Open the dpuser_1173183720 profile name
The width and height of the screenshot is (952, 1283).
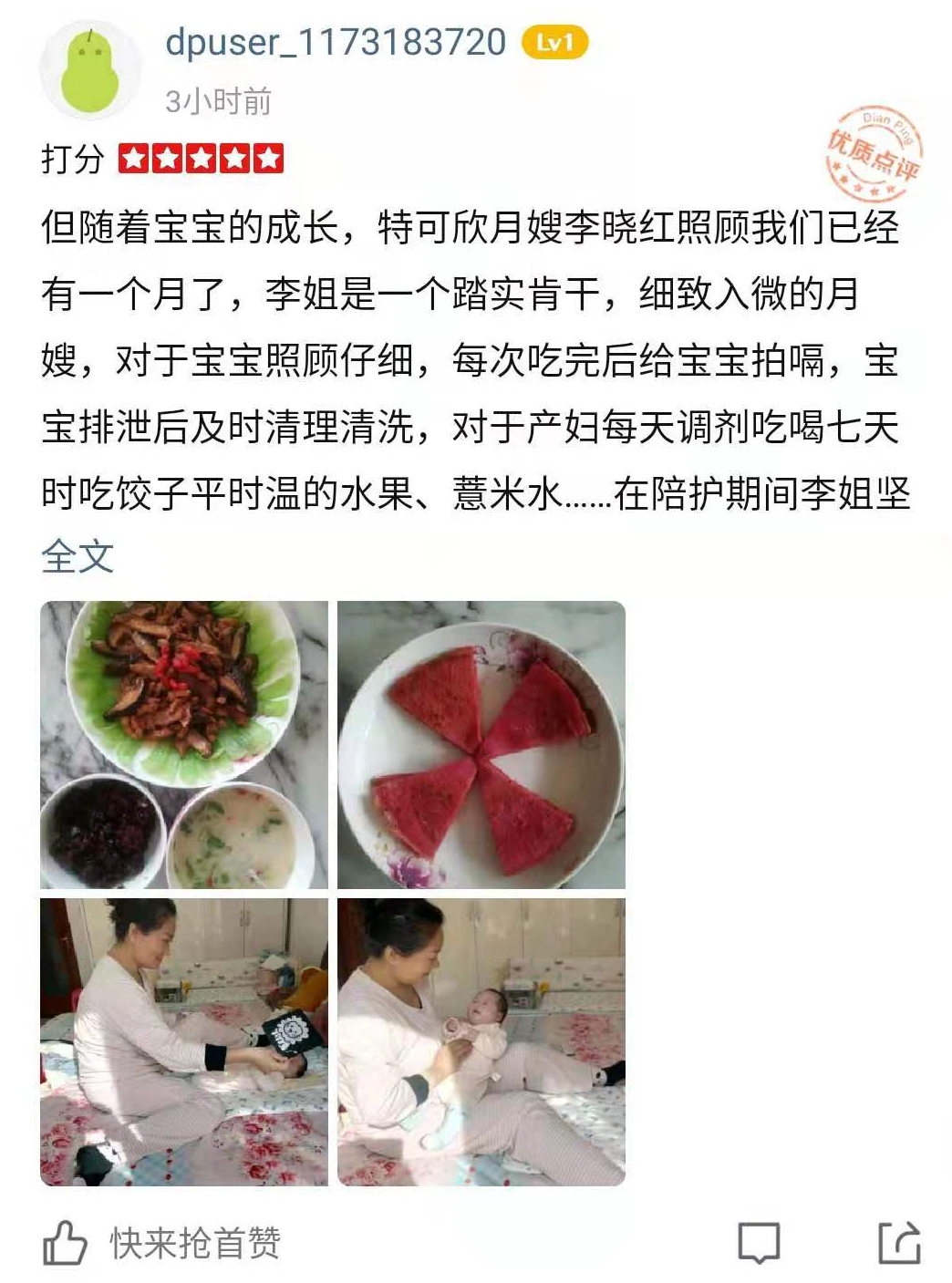point(335,42)
